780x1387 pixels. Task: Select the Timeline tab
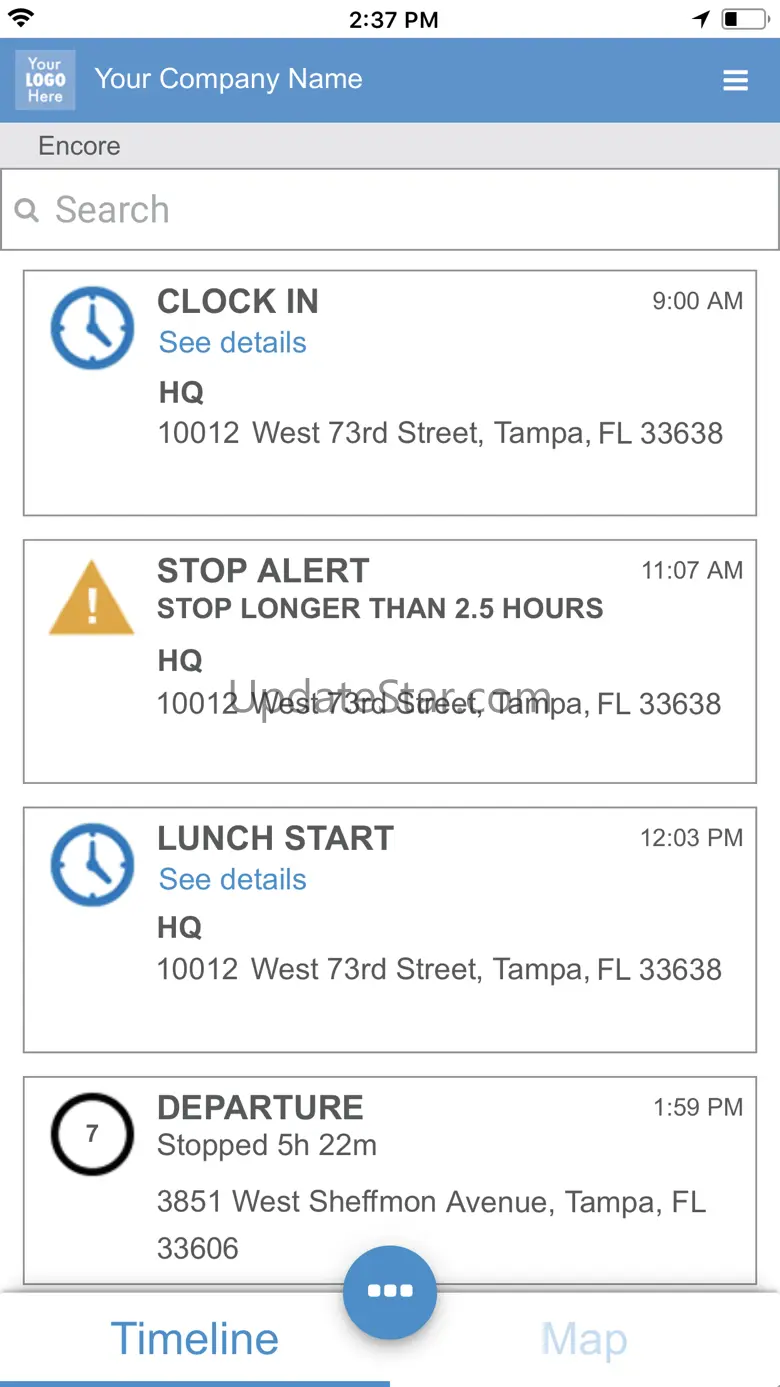(x=195, y=1339)
